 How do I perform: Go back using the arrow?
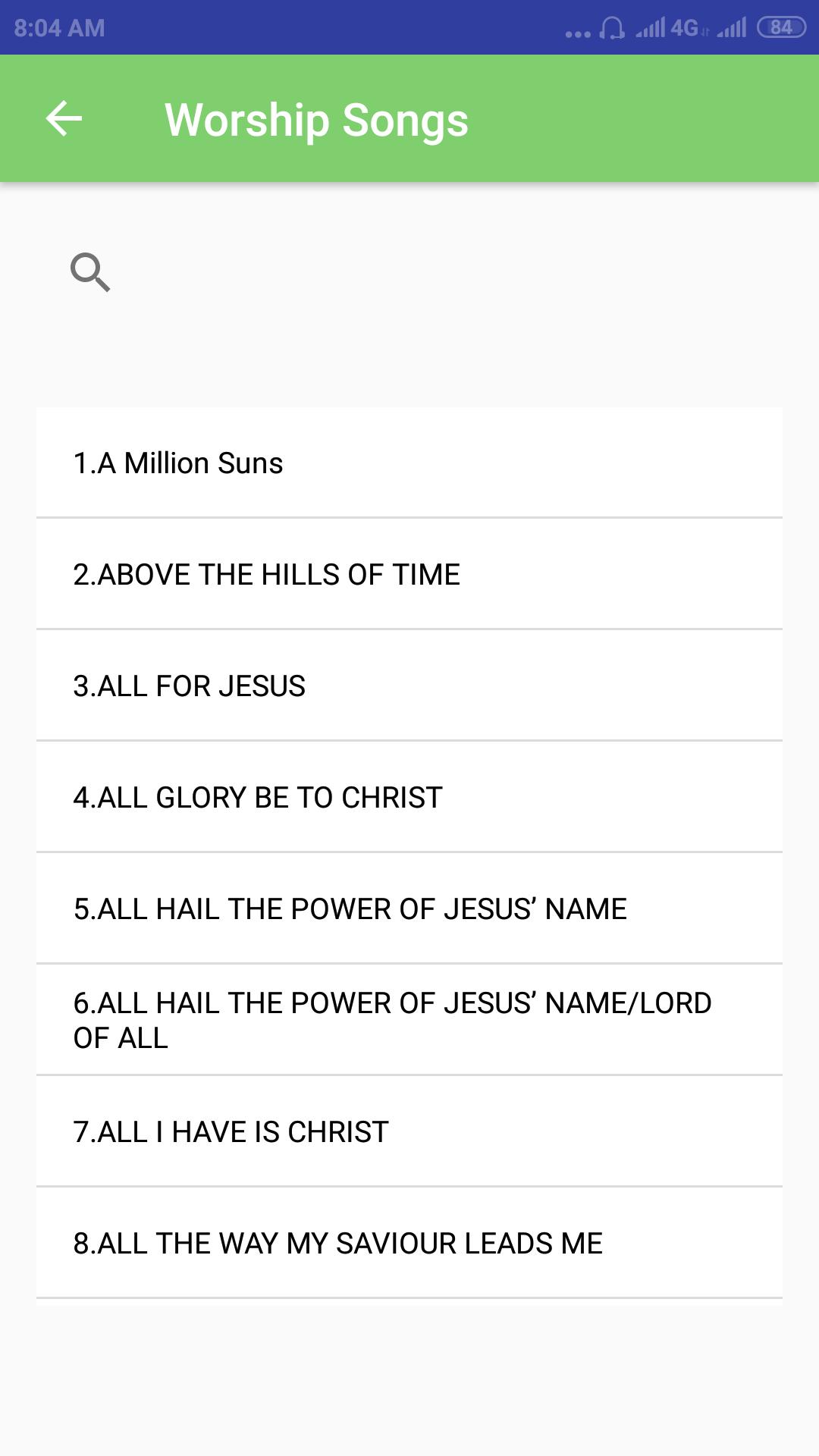[x=64, y=119]
